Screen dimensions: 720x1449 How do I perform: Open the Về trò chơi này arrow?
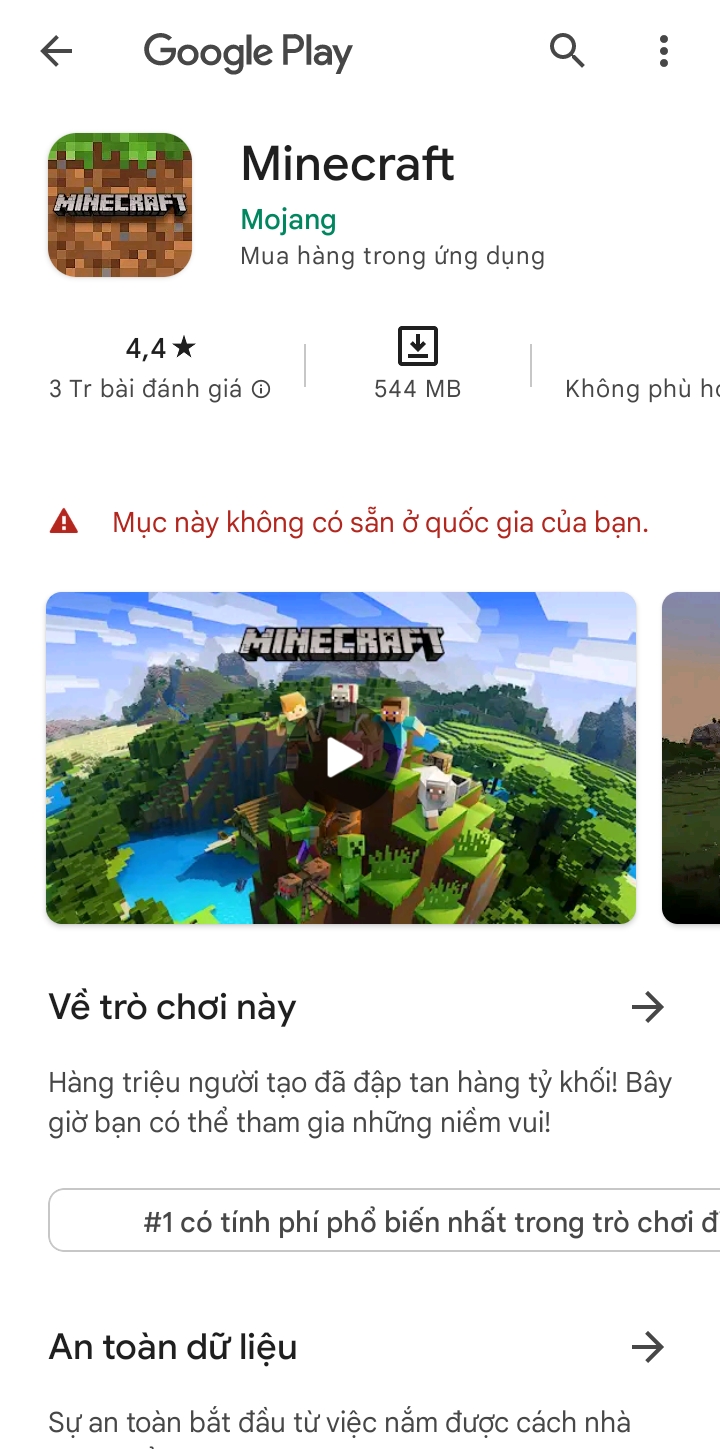tap(648, 1007)
